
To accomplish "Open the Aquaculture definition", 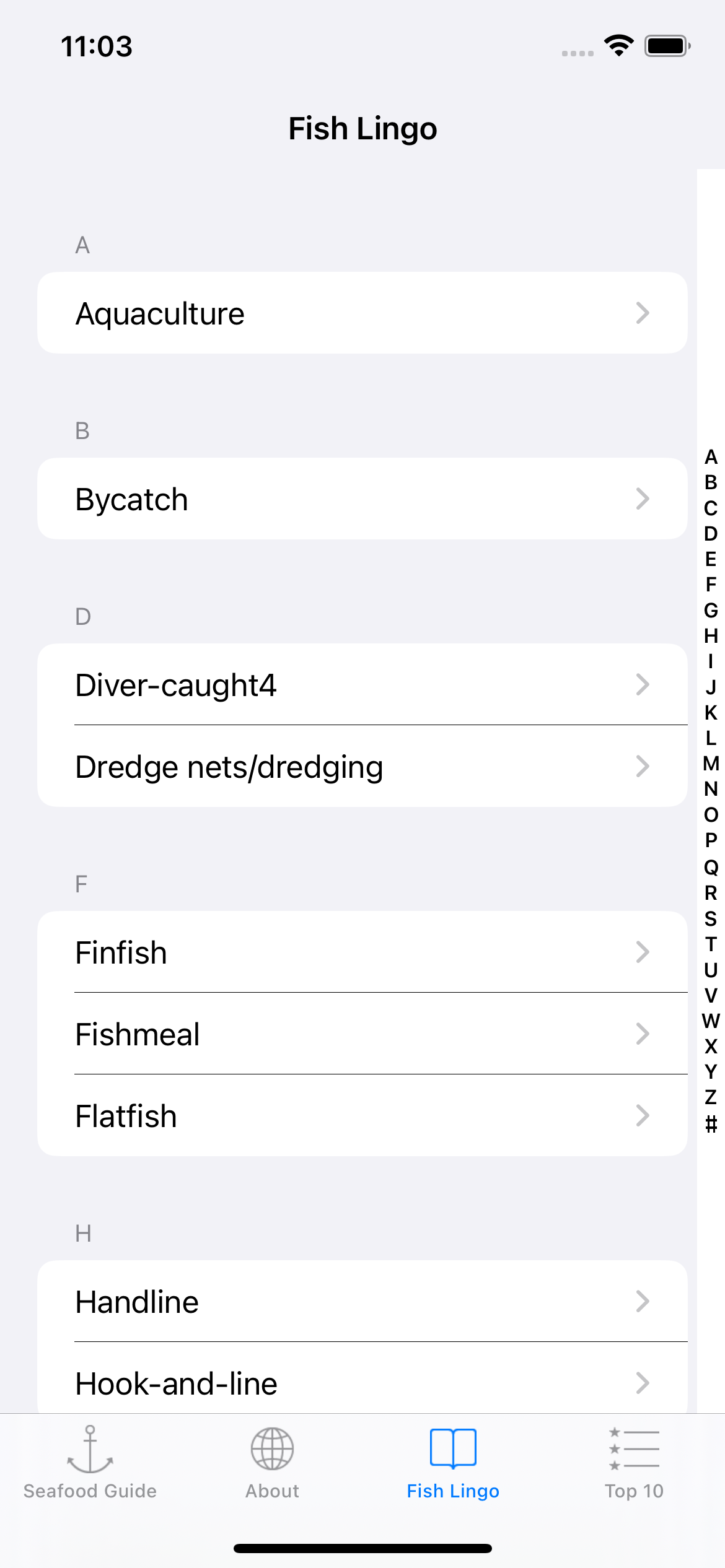I will (362, 313).
